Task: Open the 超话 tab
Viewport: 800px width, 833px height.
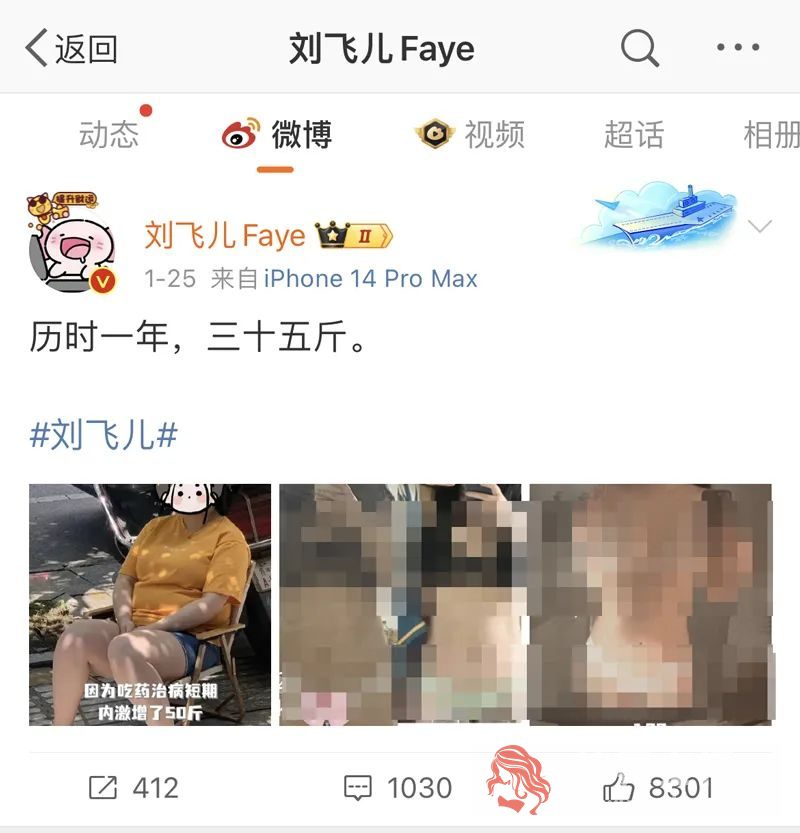Action: (x=633, y=135)
